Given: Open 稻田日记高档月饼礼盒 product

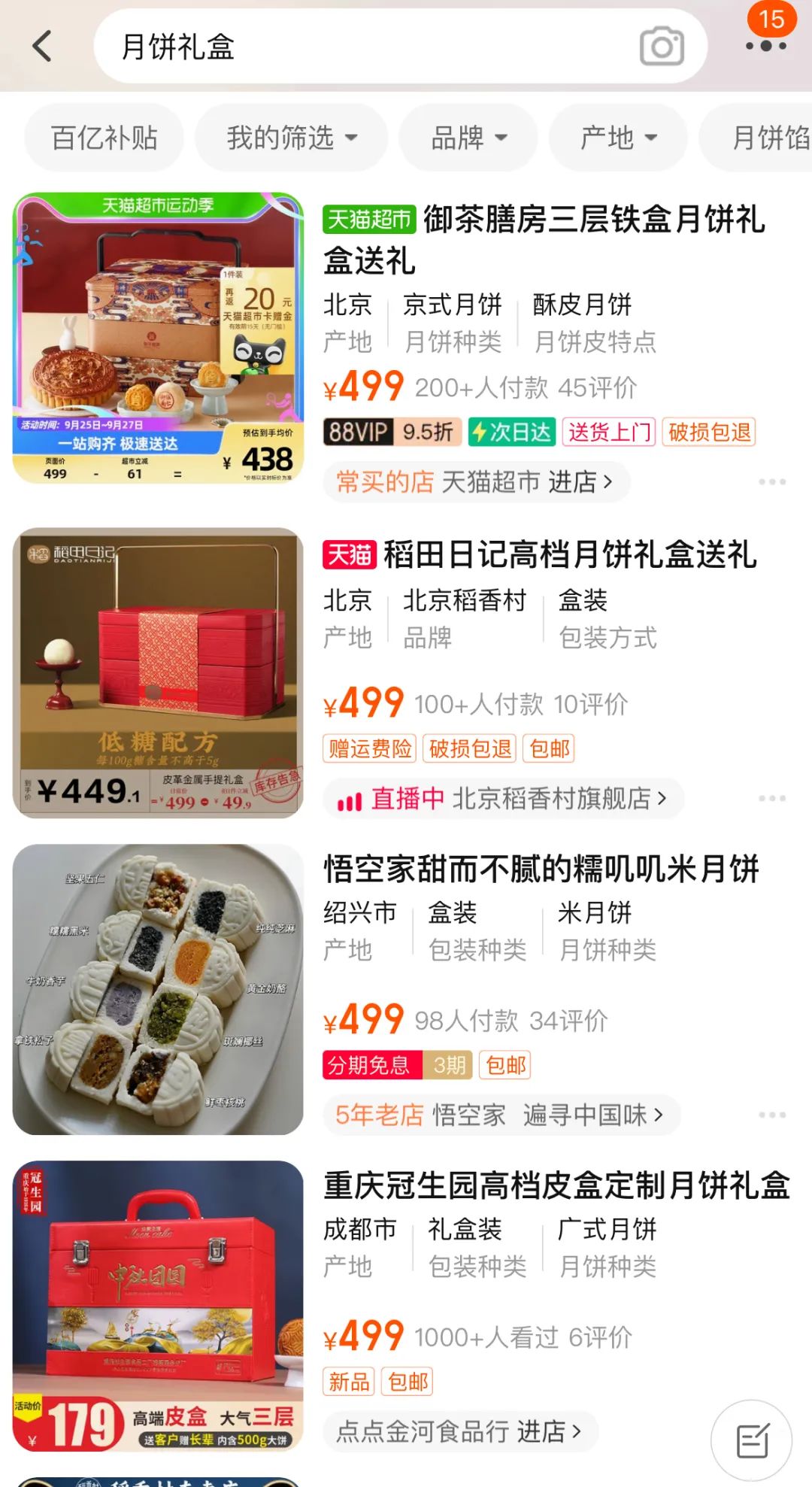Looking at the screenshot, I should tap(569, 555).
